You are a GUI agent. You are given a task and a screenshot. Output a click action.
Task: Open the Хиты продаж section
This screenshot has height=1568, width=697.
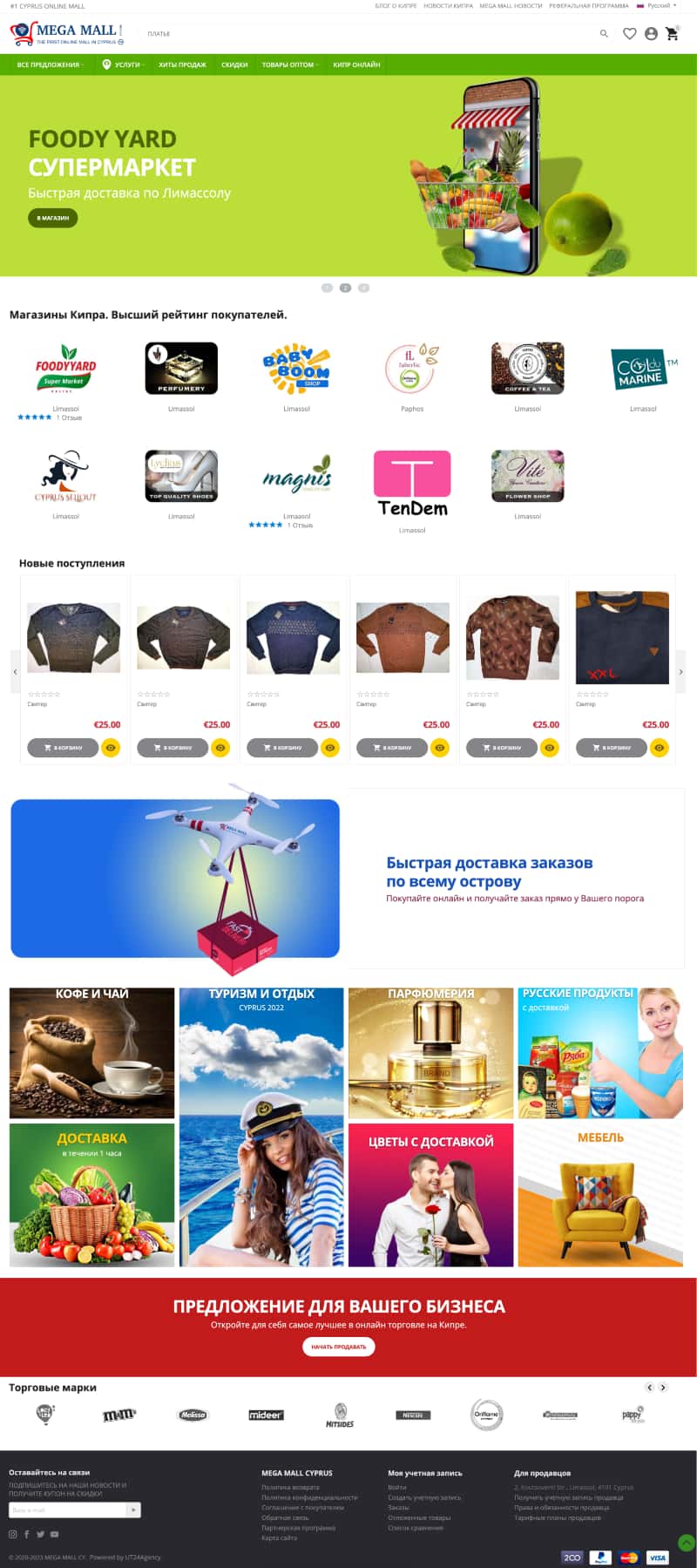[182, 64]
